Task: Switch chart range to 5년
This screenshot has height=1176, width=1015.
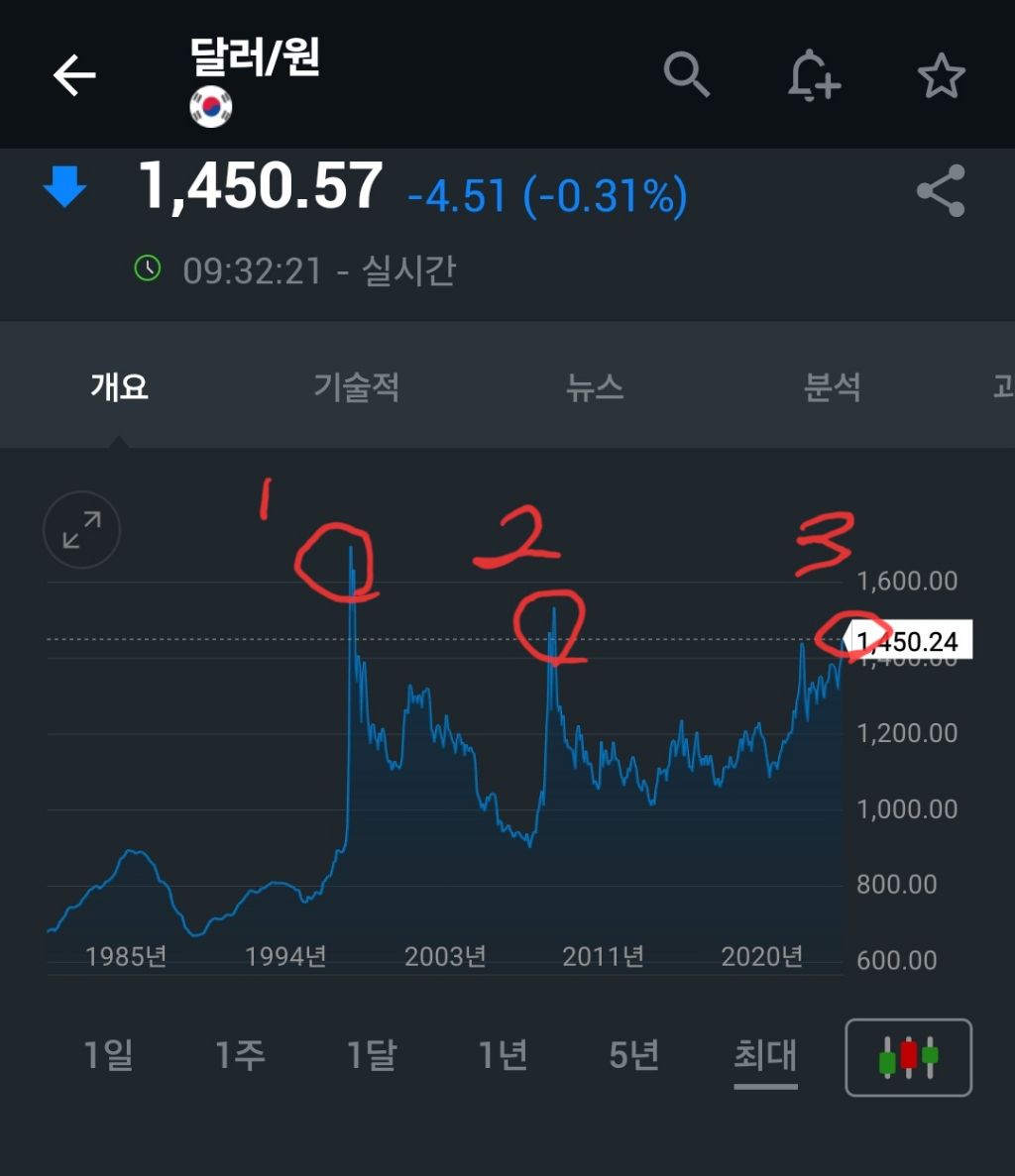Action: pyautogui.click(x=634, y=1056)
